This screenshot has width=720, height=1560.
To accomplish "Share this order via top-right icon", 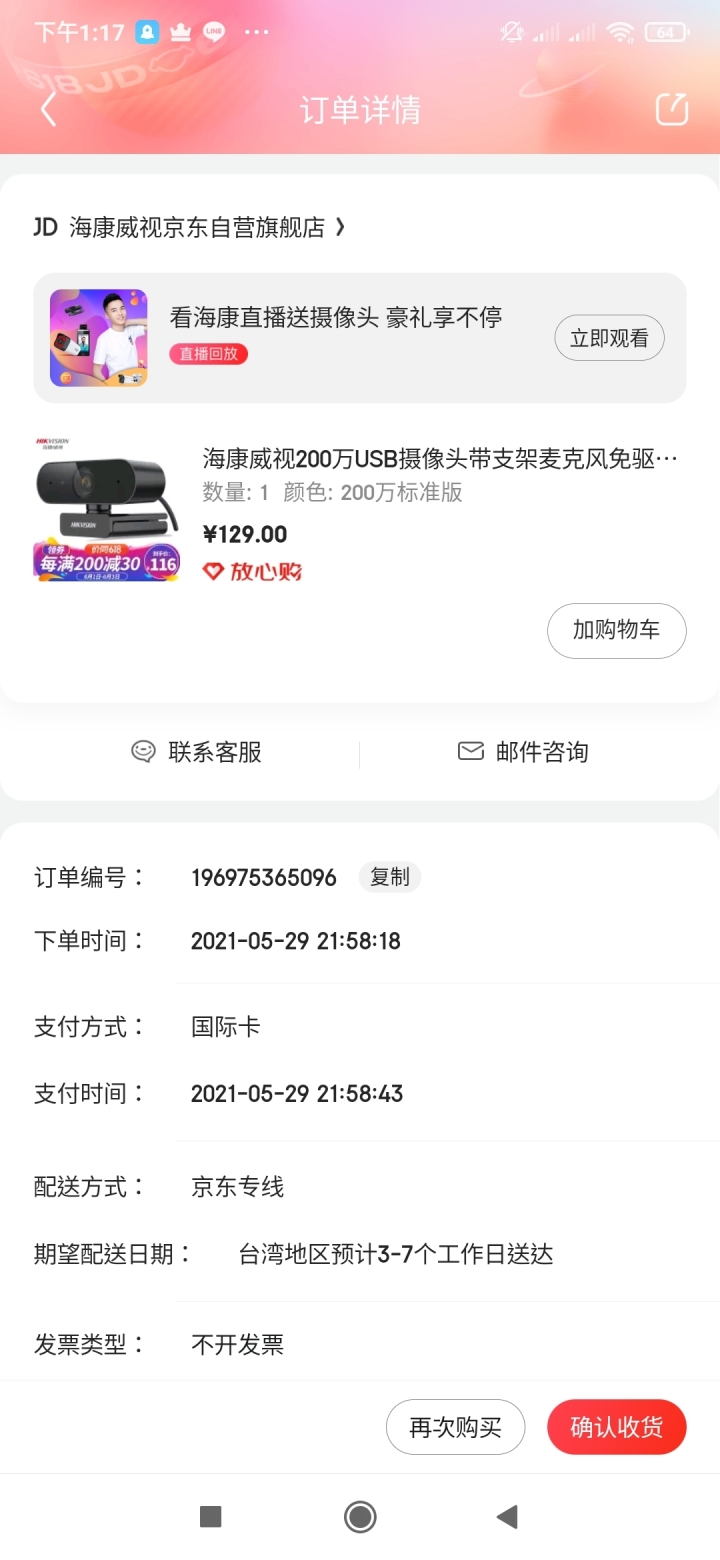I will [x=672, y=109].
